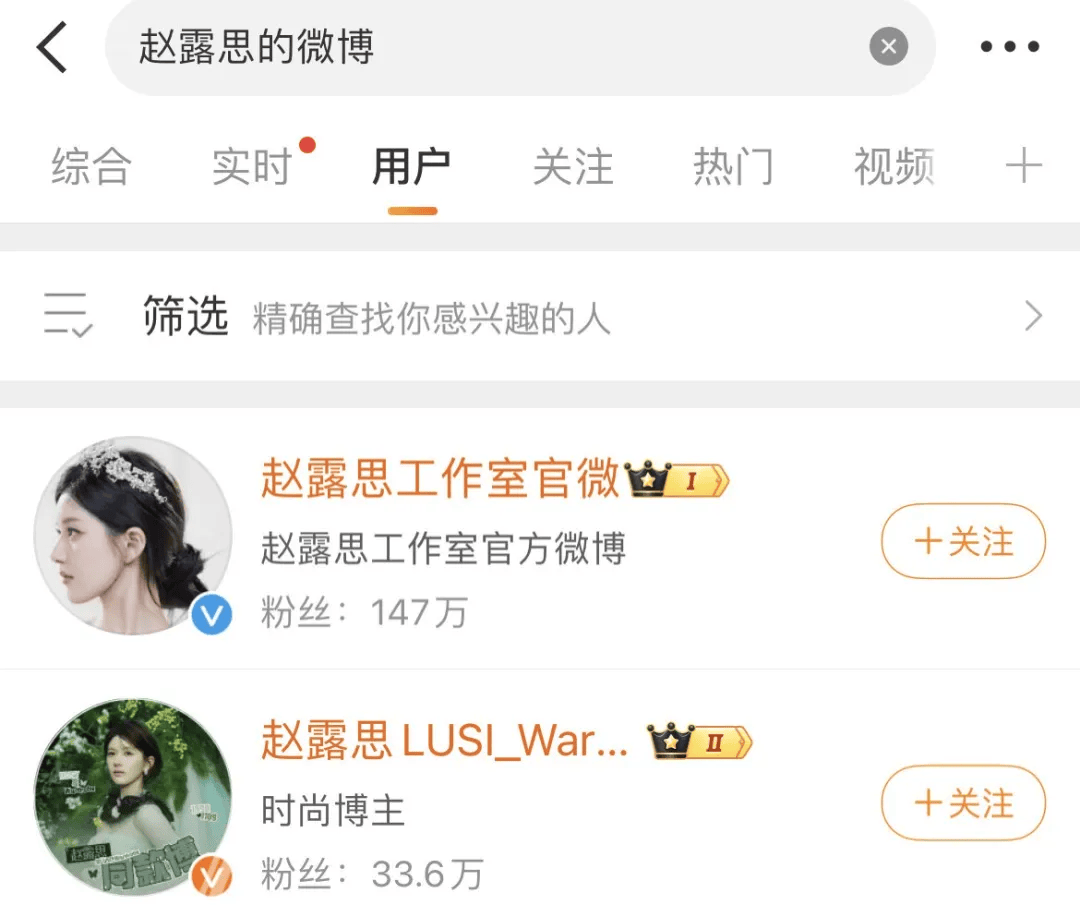Screen dimensions: 1080x905
Task: Follow the 时尚博主 account 赵露思 LUSI_War...
Action: tap(963, 803)
